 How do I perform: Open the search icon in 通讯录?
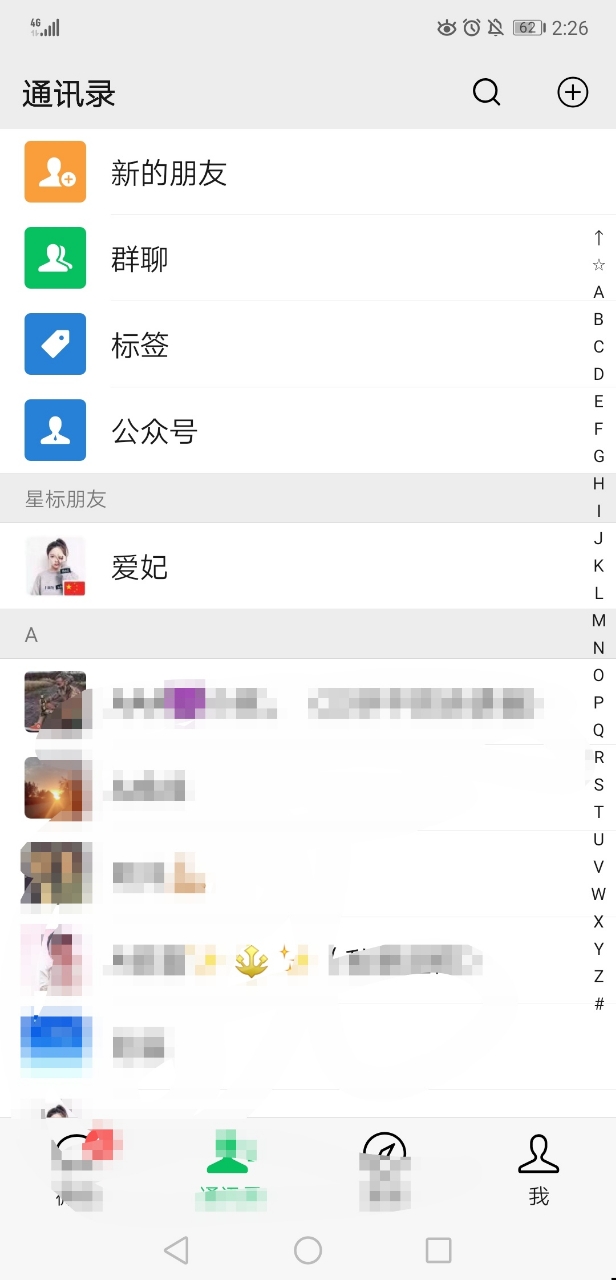point(486,93)
